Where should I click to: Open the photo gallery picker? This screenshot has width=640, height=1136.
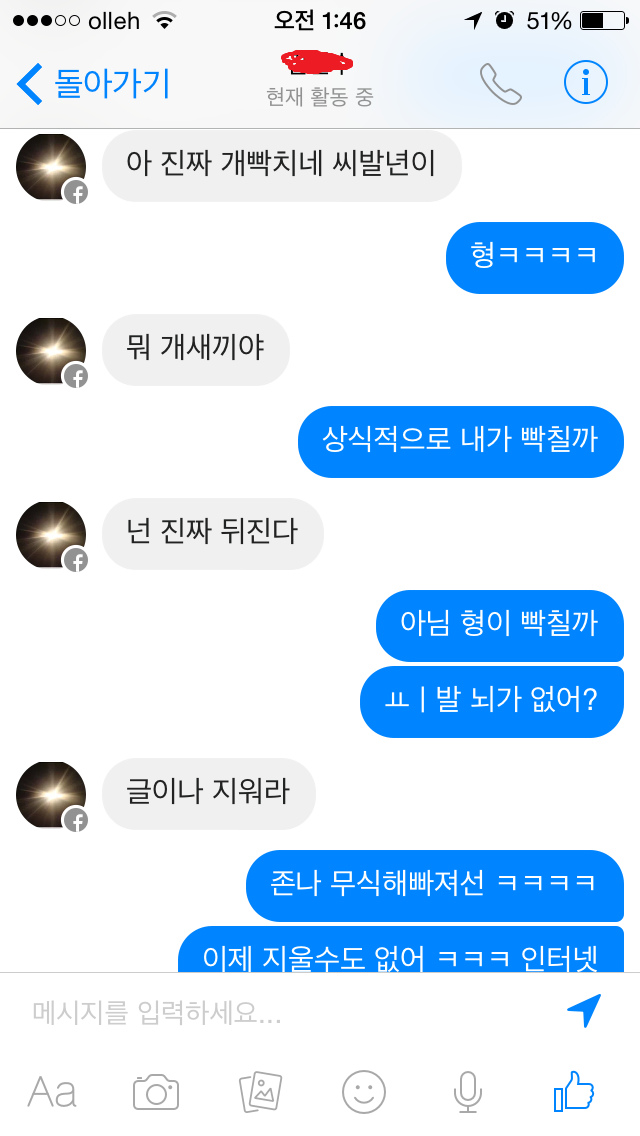coord(260,1091)
